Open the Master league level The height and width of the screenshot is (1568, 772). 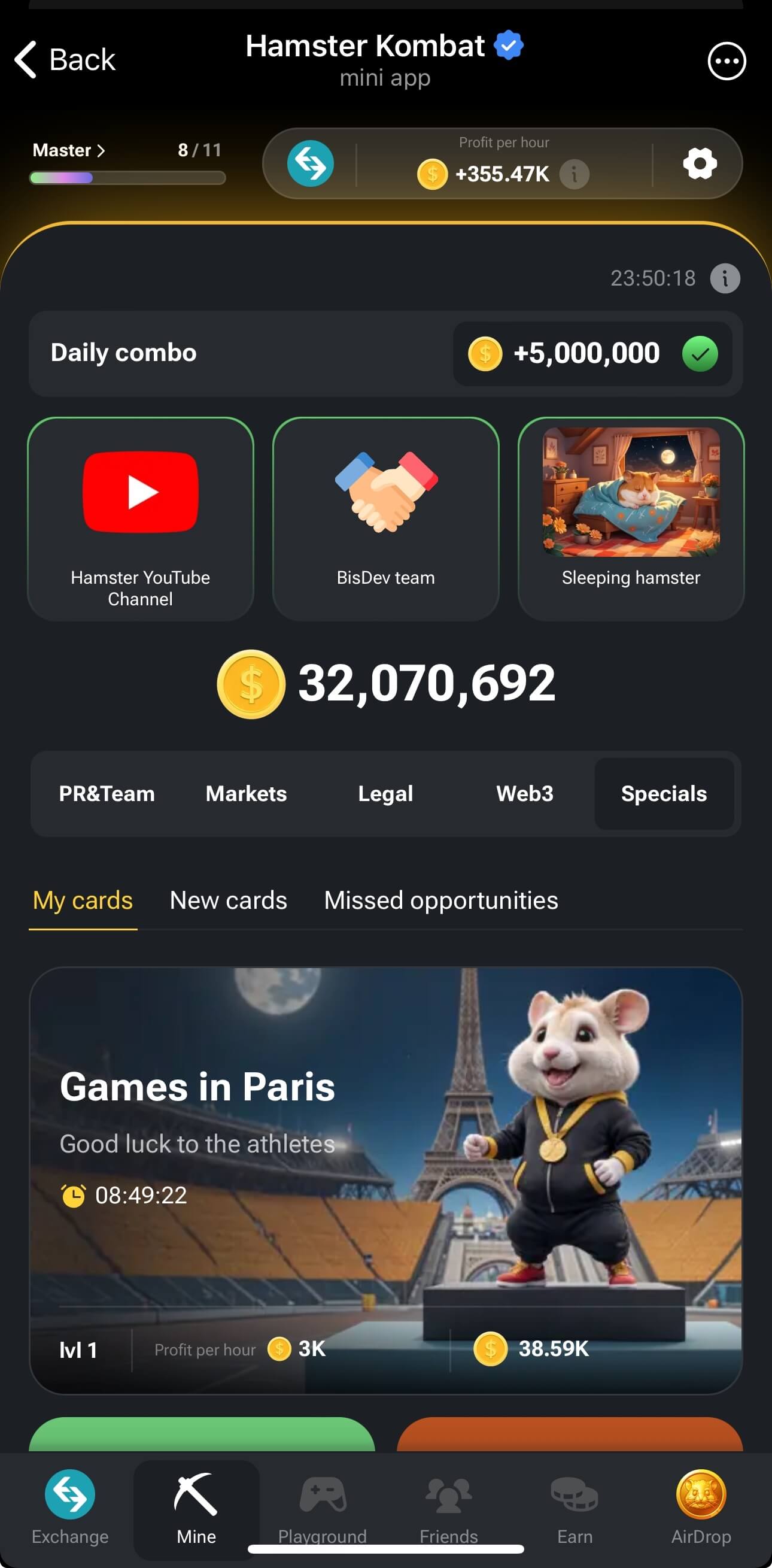point(69,150)
